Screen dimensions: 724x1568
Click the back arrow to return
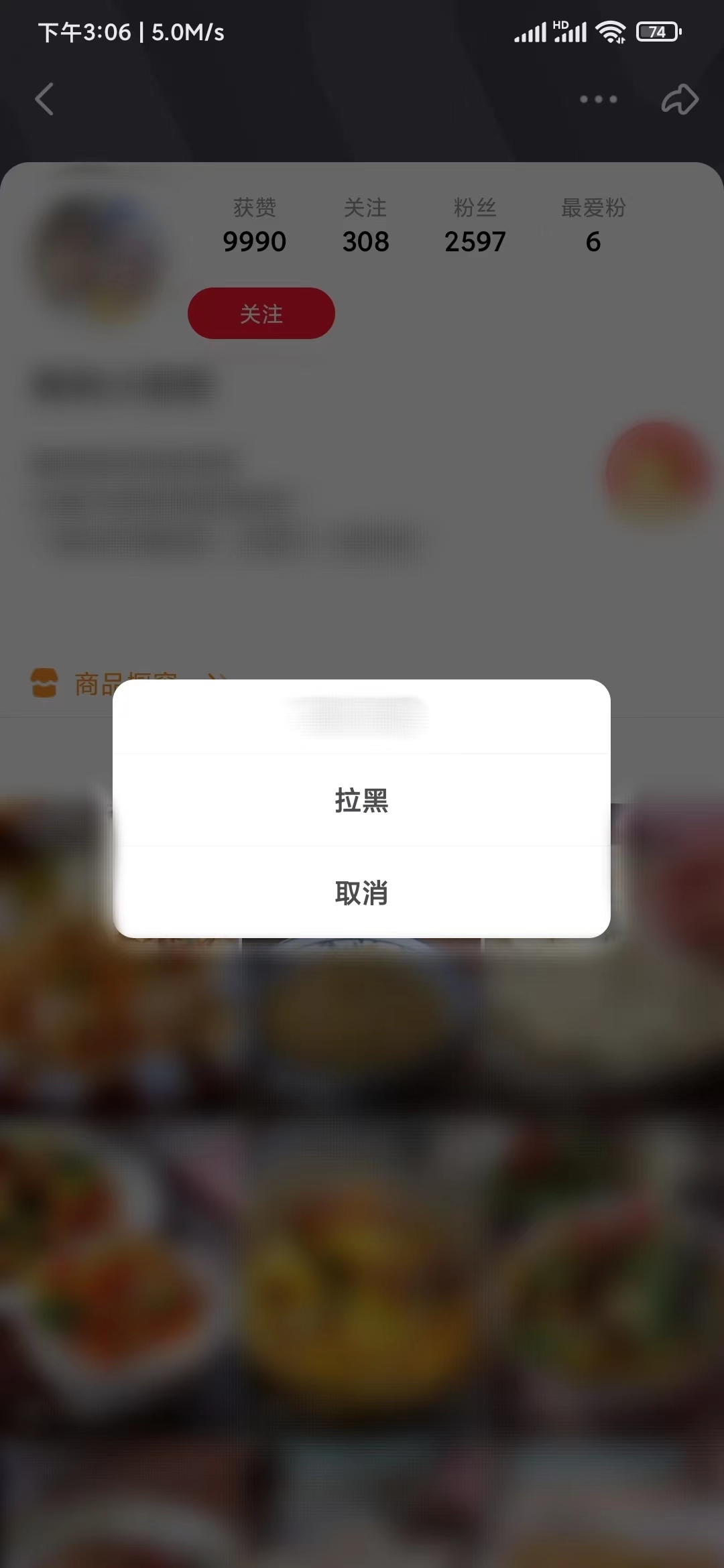click(44, 99)
